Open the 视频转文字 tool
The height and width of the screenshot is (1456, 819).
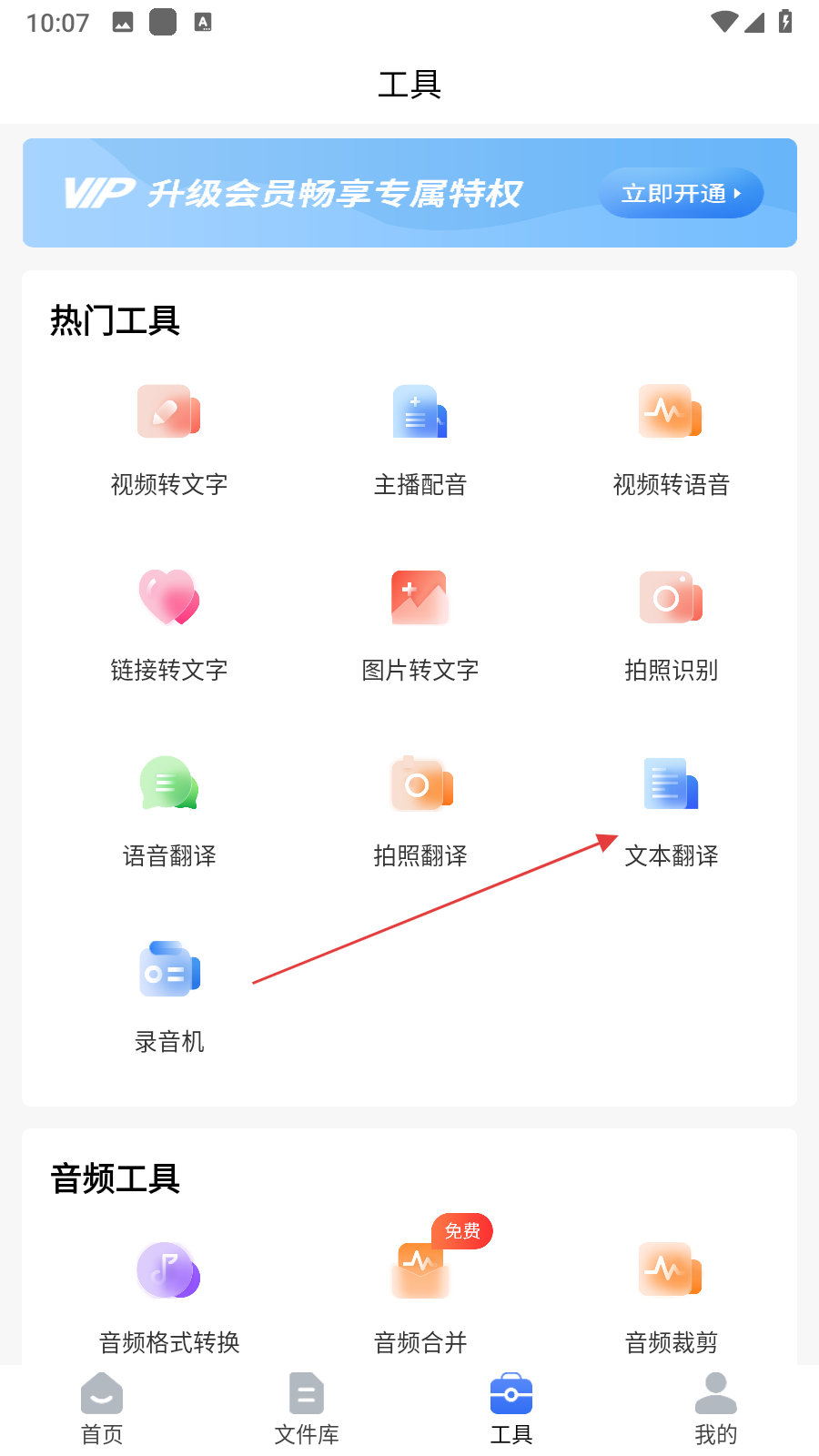point(169,435)
